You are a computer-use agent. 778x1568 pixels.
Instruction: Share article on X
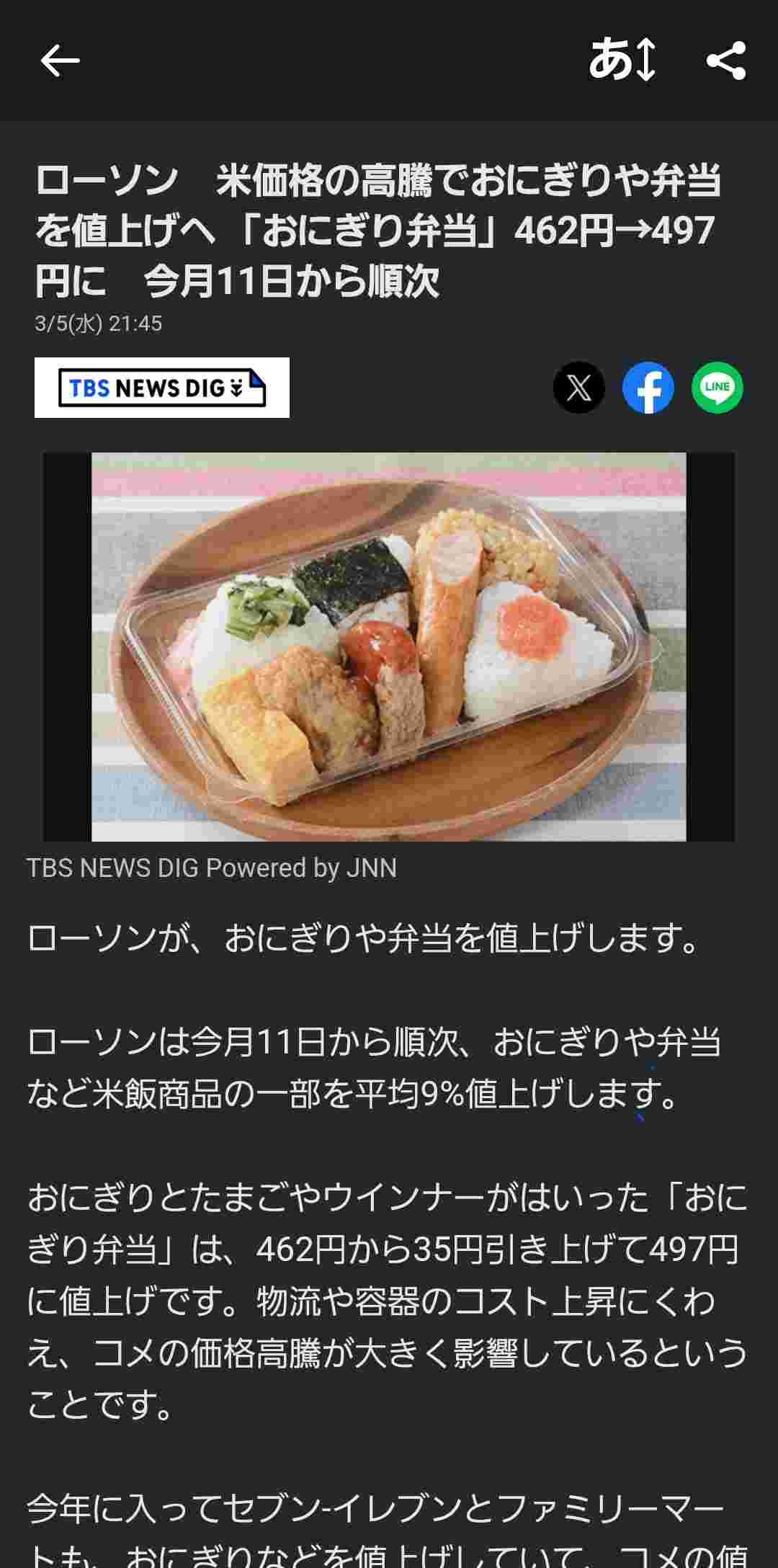click(x=578, y=388)
